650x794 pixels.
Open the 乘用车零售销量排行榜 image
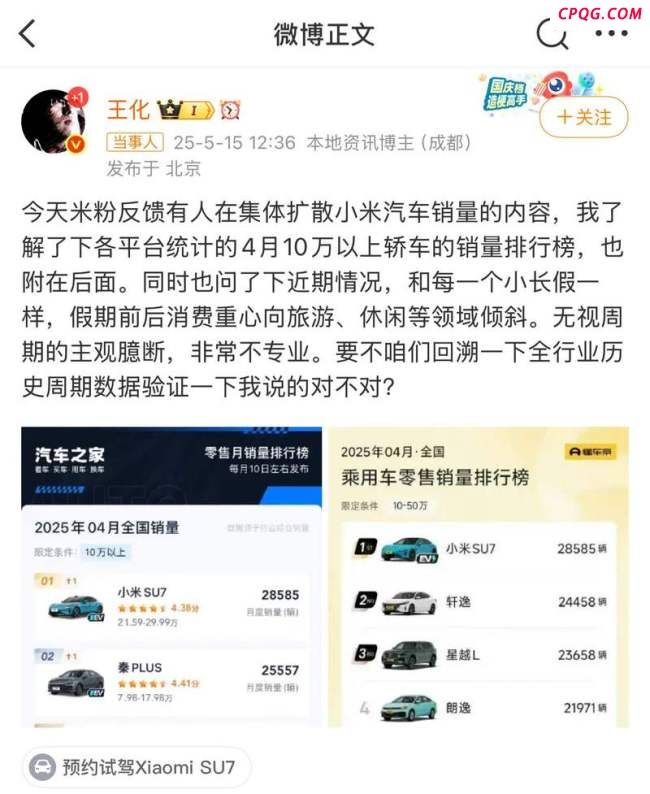click(478, 576)
